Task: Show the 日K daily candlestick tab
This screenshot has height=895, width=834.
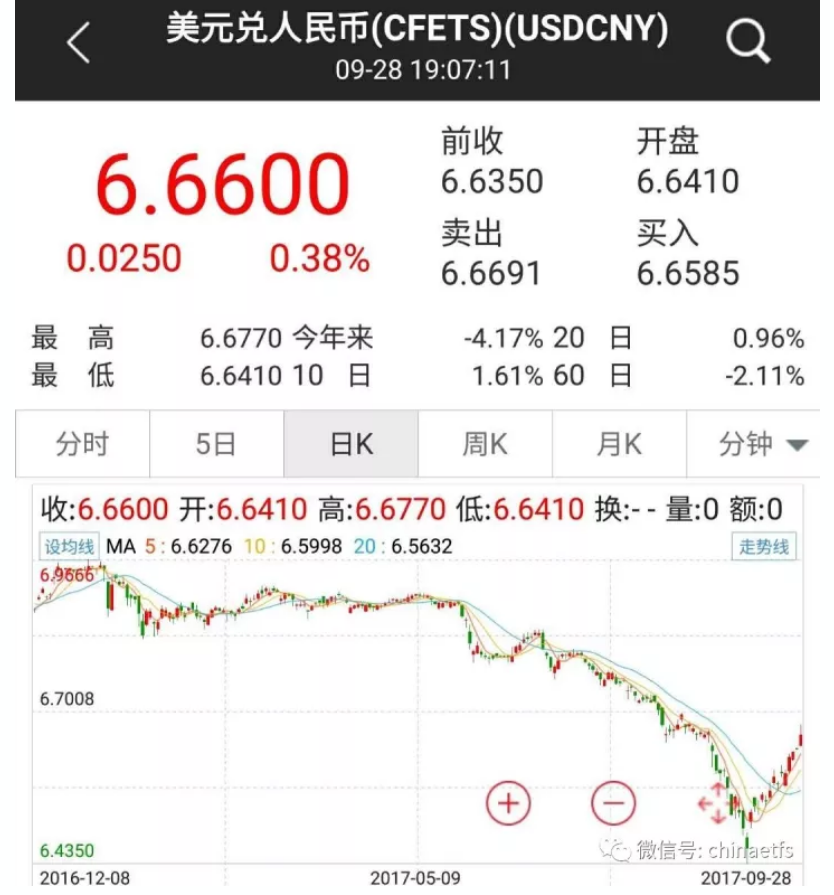Action: pyautogui.click(x=351, y=444)
